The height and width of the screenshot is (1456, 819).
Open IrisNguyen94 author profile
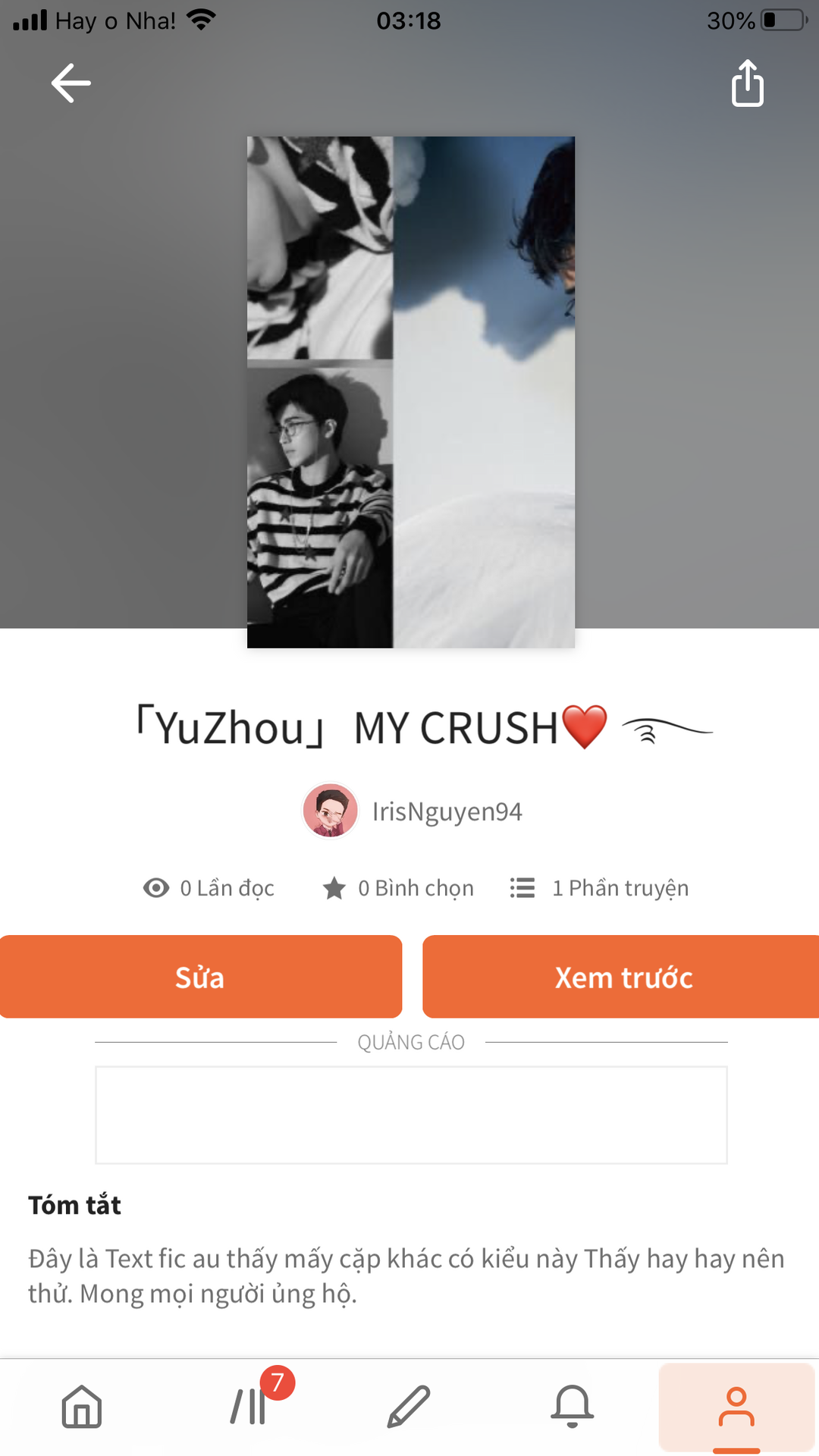point(413,811)
